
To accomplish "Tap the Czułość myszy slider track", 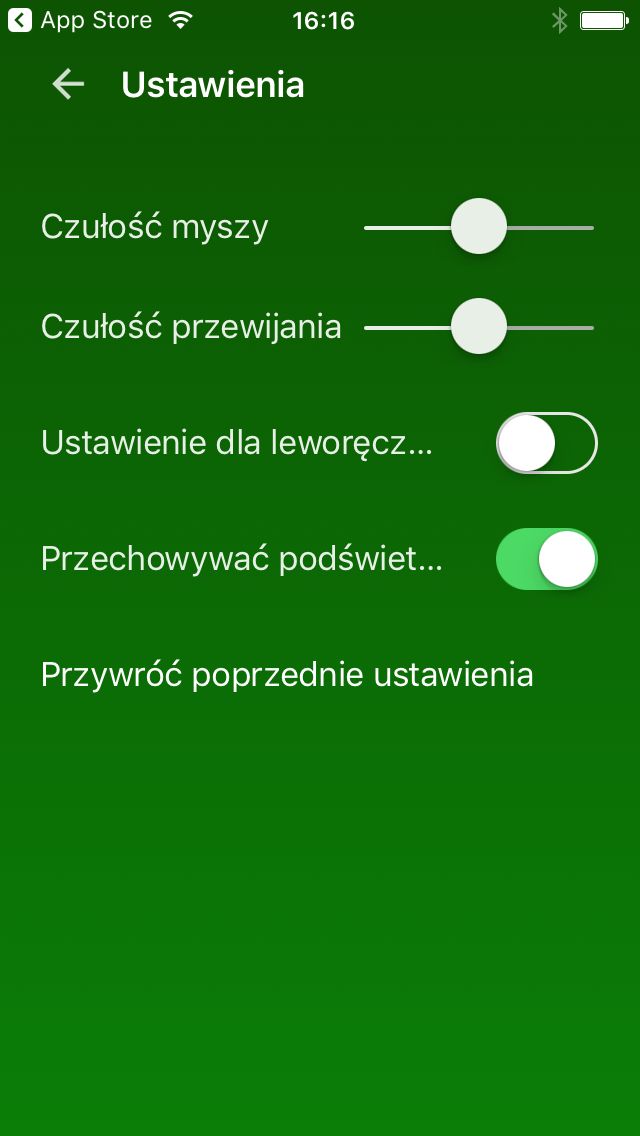I will (478, 227).
